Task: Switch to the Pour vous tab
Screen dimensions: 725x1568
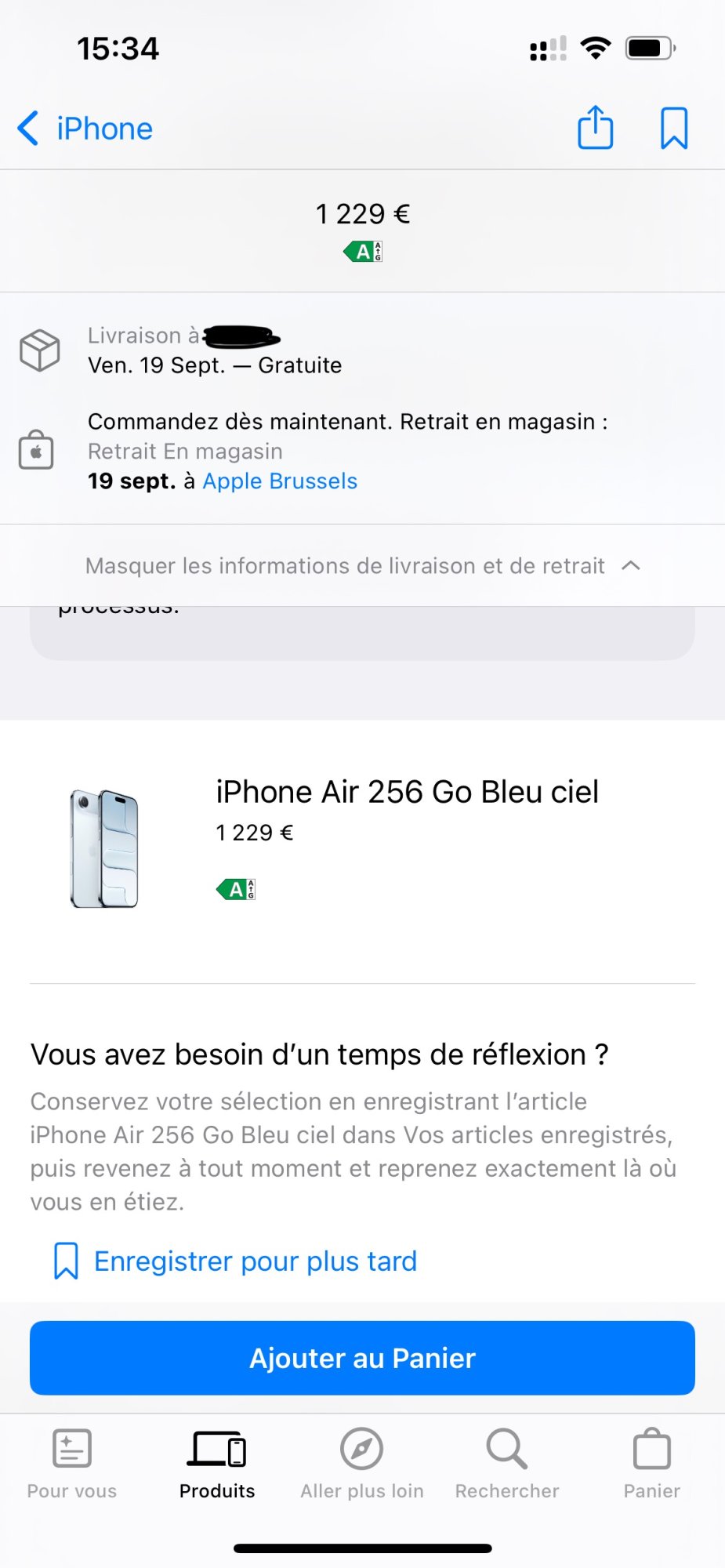Action: 72,1464
